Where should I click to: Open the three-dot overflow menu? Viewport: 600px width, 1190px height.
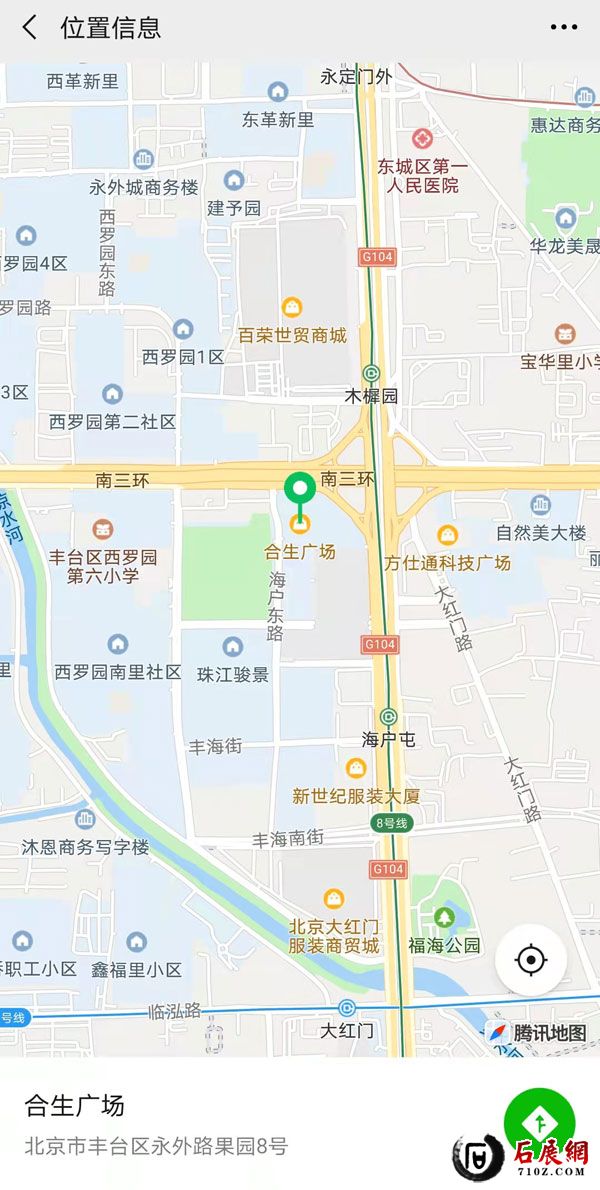click(564, 28)
